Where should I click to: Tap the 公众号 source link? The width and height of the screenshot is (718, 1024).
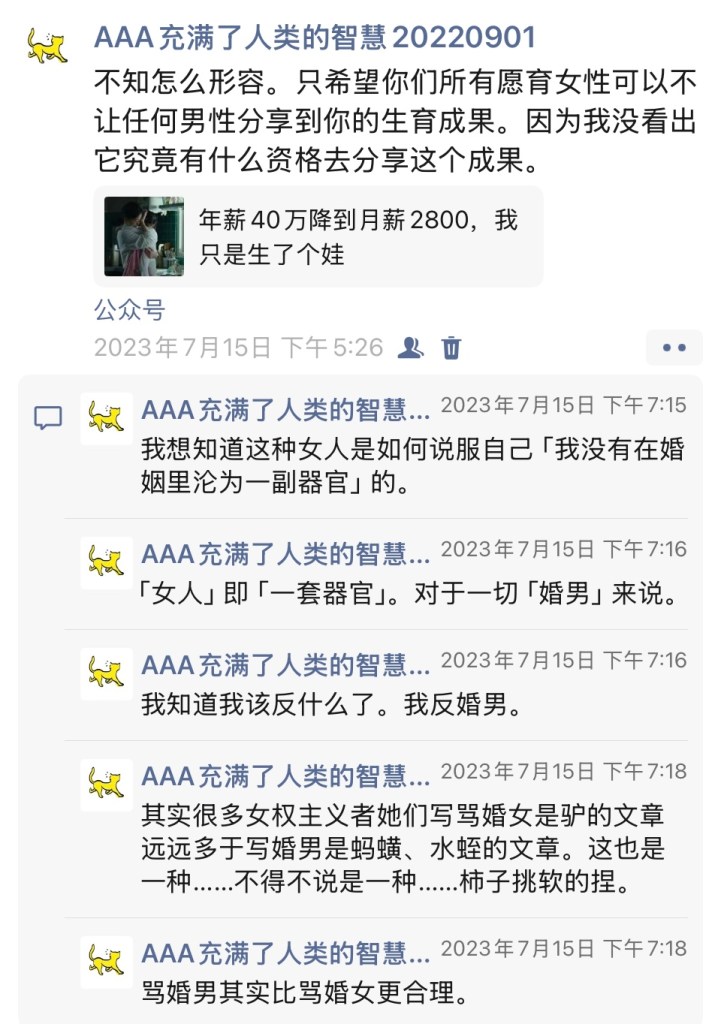tap(128, 310)
